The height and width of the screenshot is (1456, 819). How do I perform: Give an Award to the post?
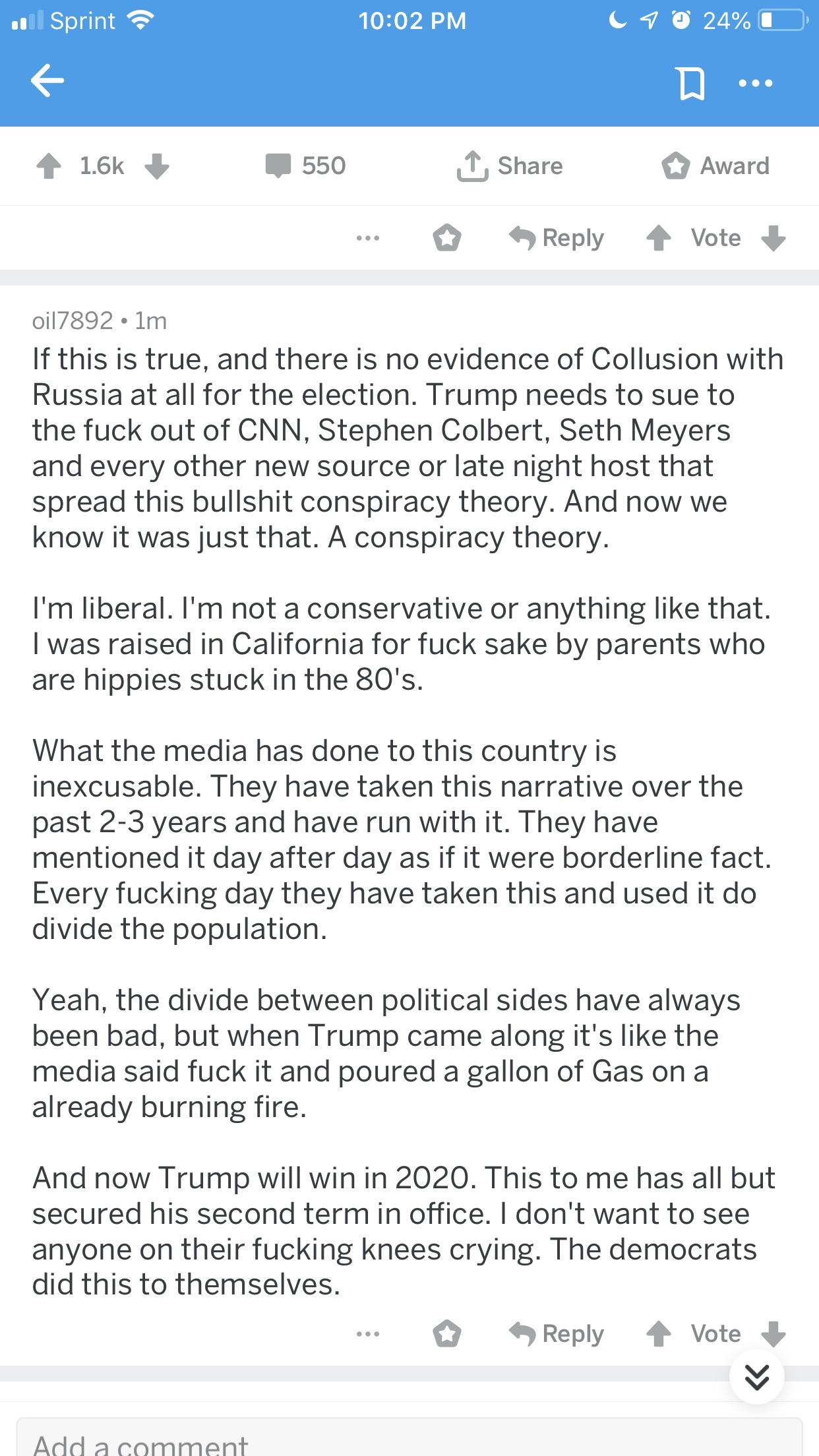tap(715, 166)
